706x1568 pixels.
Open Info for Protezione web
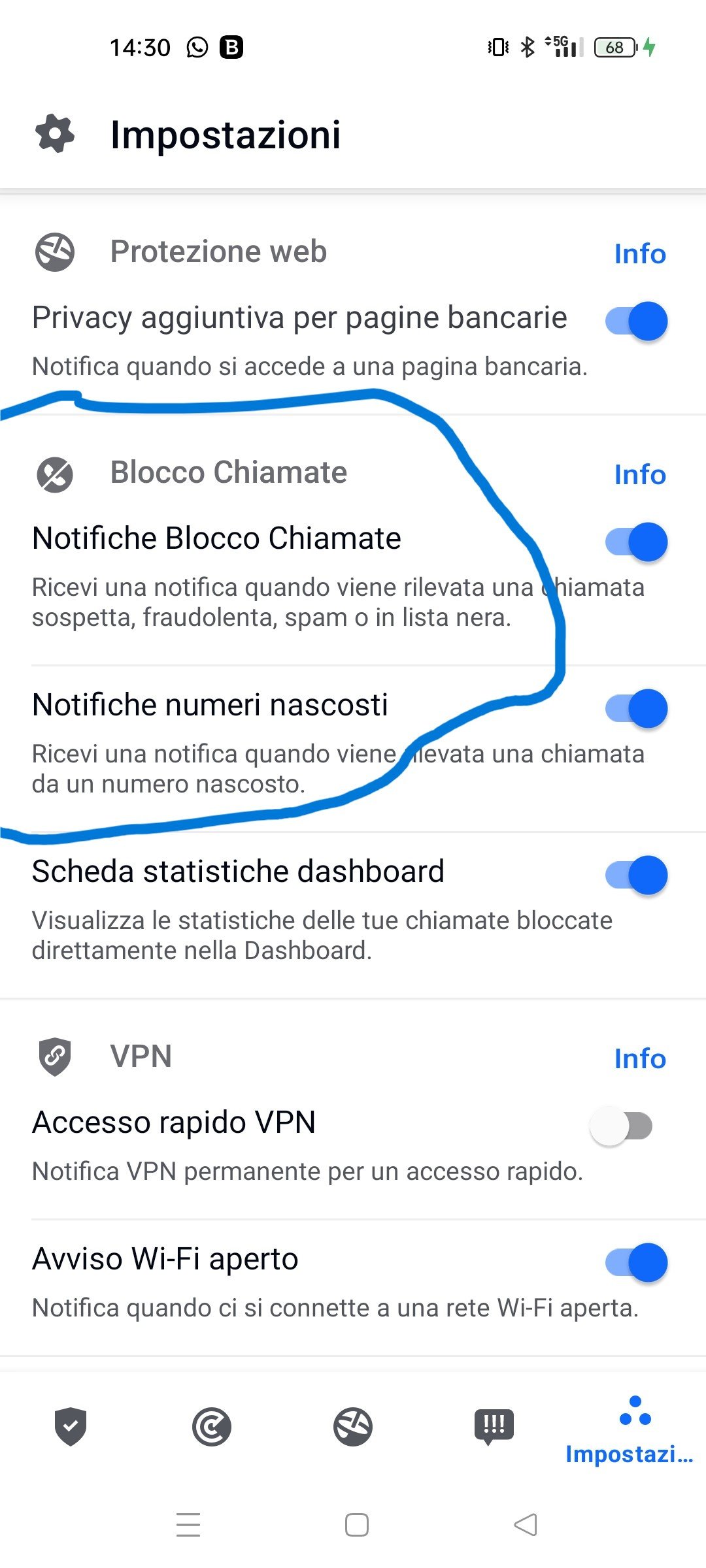click(x=640, y=253)
